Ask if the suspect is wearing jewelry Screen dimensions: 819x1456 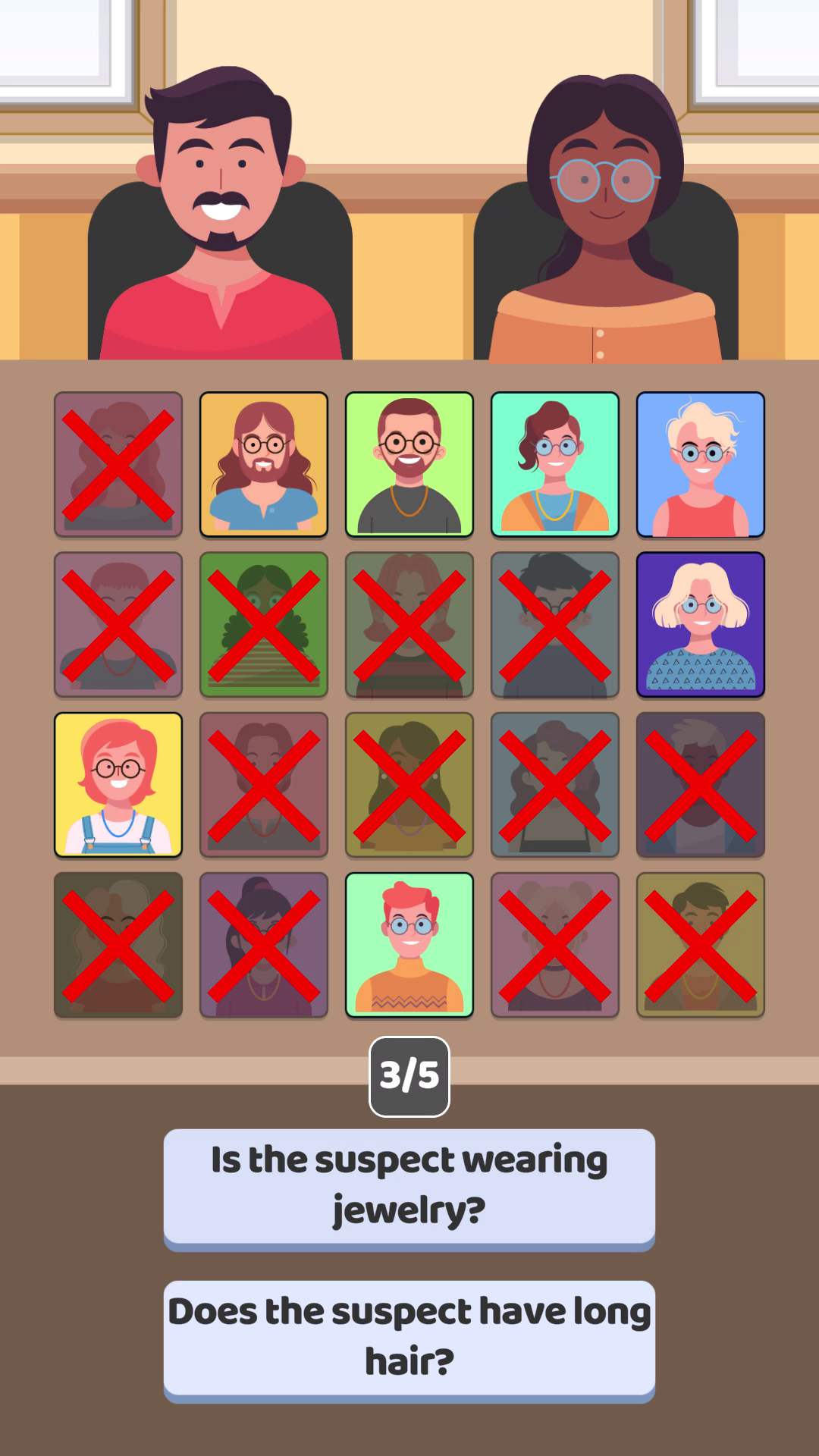[409, 1185]
